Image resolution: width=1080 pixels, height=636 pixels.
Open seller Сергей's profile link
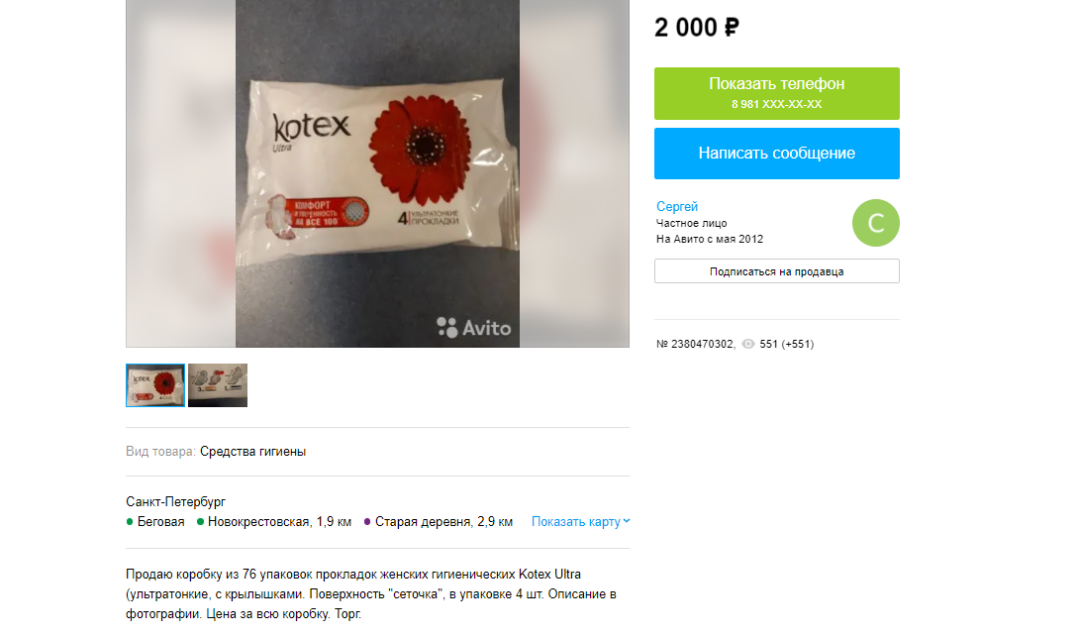point(677,206)
